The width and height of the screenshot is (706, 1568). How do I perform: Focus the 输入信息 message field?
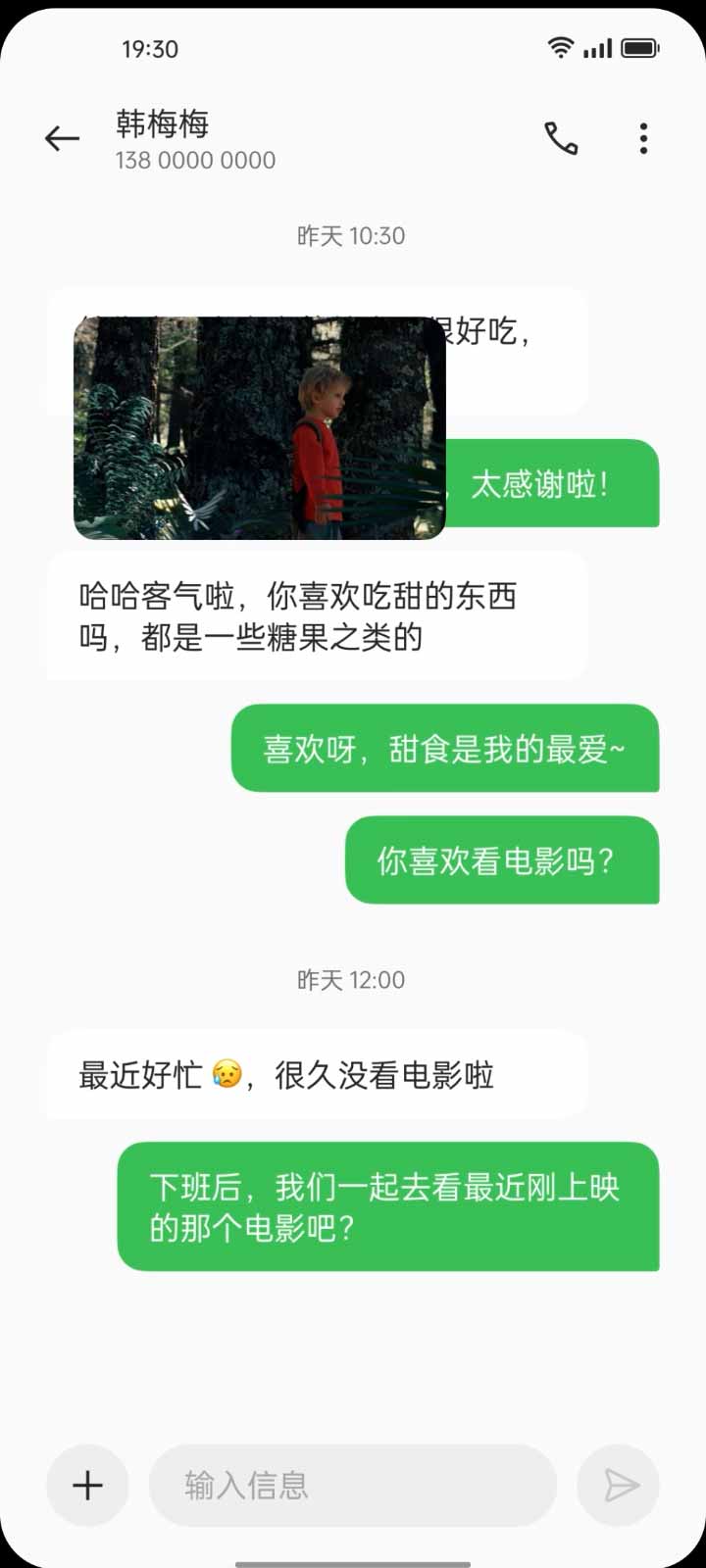click(x=353, y=1486)
